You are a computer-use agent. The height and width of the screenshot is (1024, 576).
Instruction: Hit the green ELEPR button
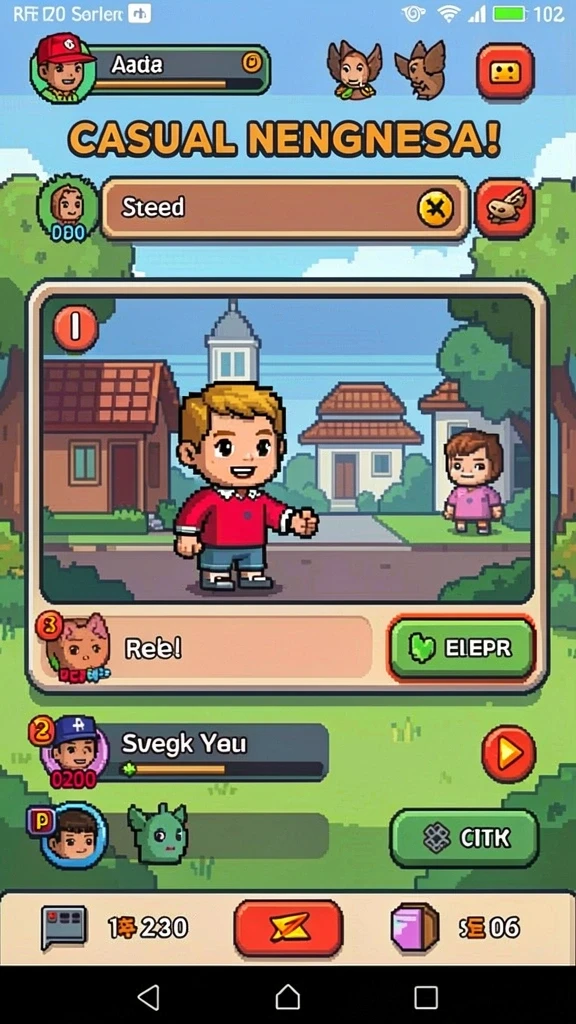tap(462, 648)
